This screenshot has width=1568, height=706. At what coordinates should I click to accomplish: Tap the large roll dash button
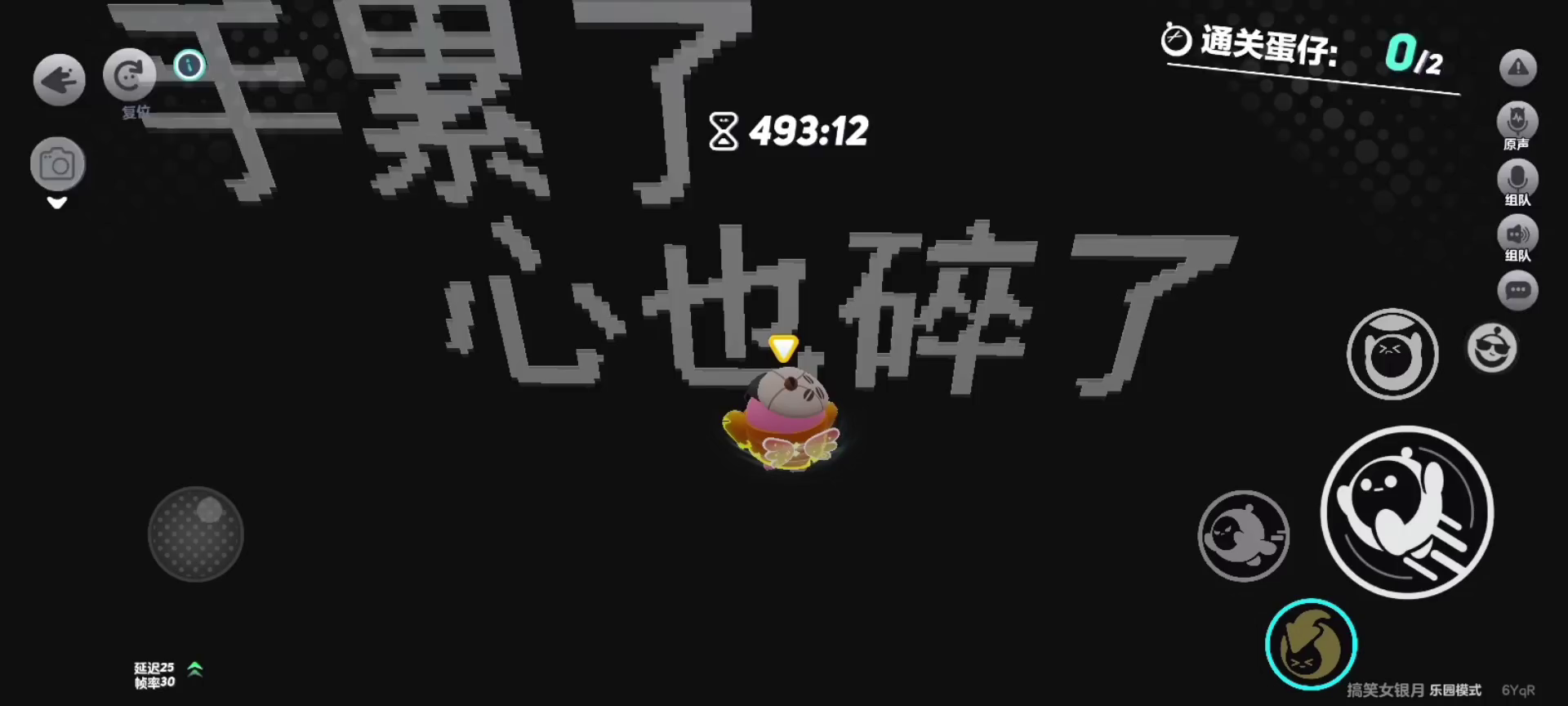1406,512
